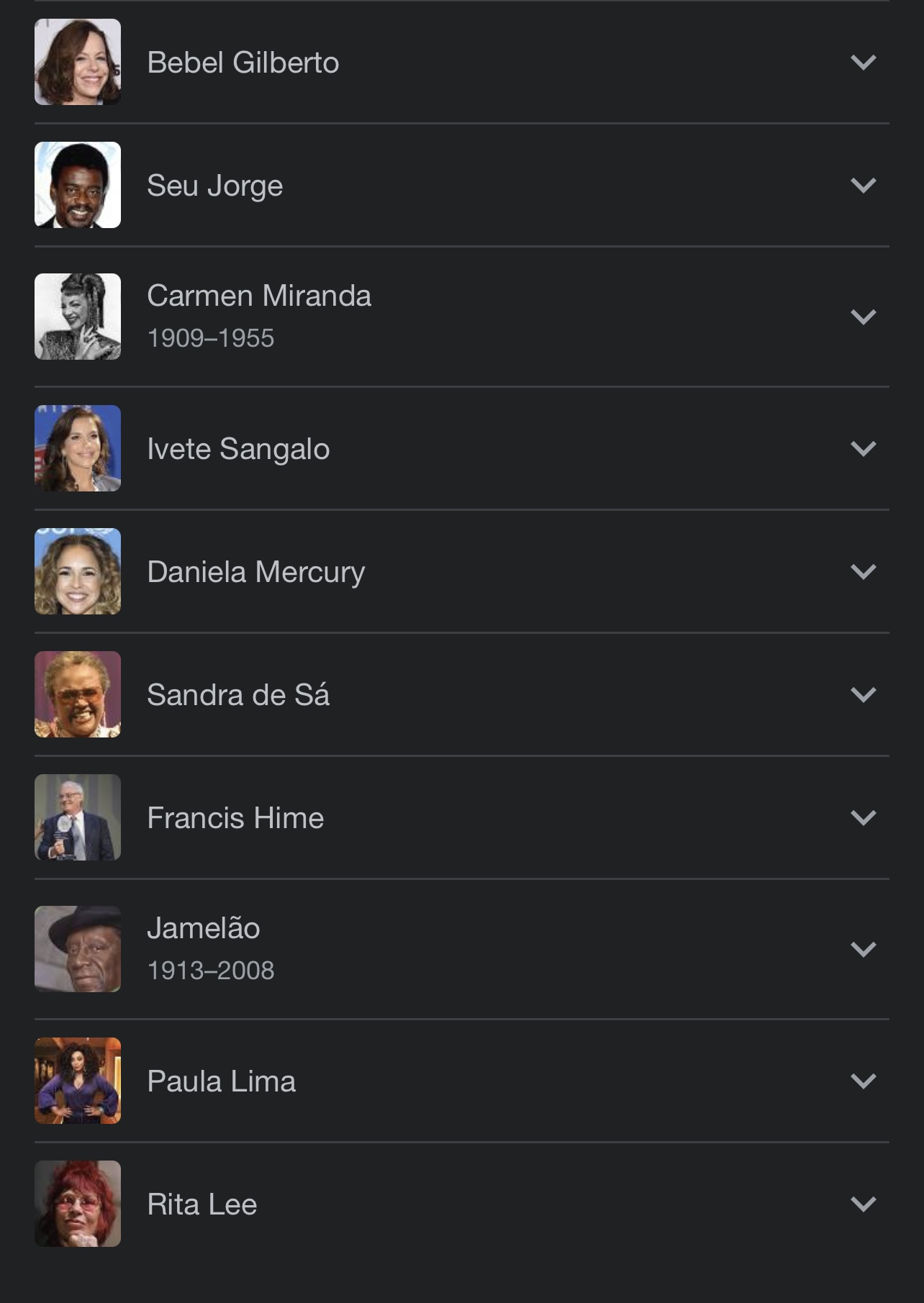924x1303 pixels.
Task: Expand the Seu Jorge row
Action: pos(863,186)
